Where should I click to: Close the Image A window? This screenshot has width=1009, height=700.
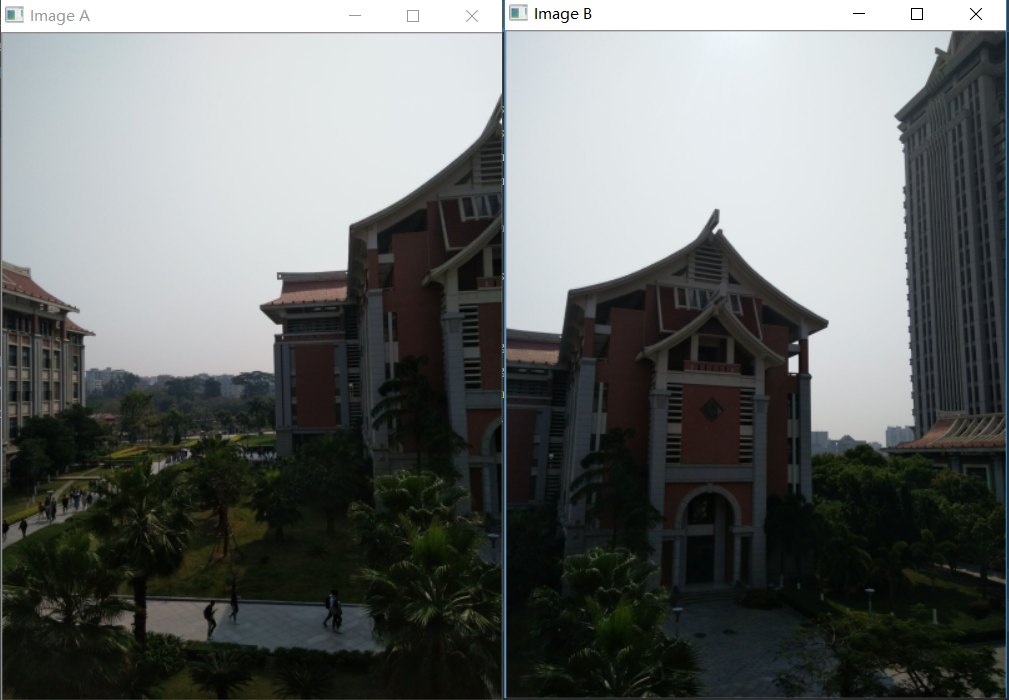pos(472,16)
